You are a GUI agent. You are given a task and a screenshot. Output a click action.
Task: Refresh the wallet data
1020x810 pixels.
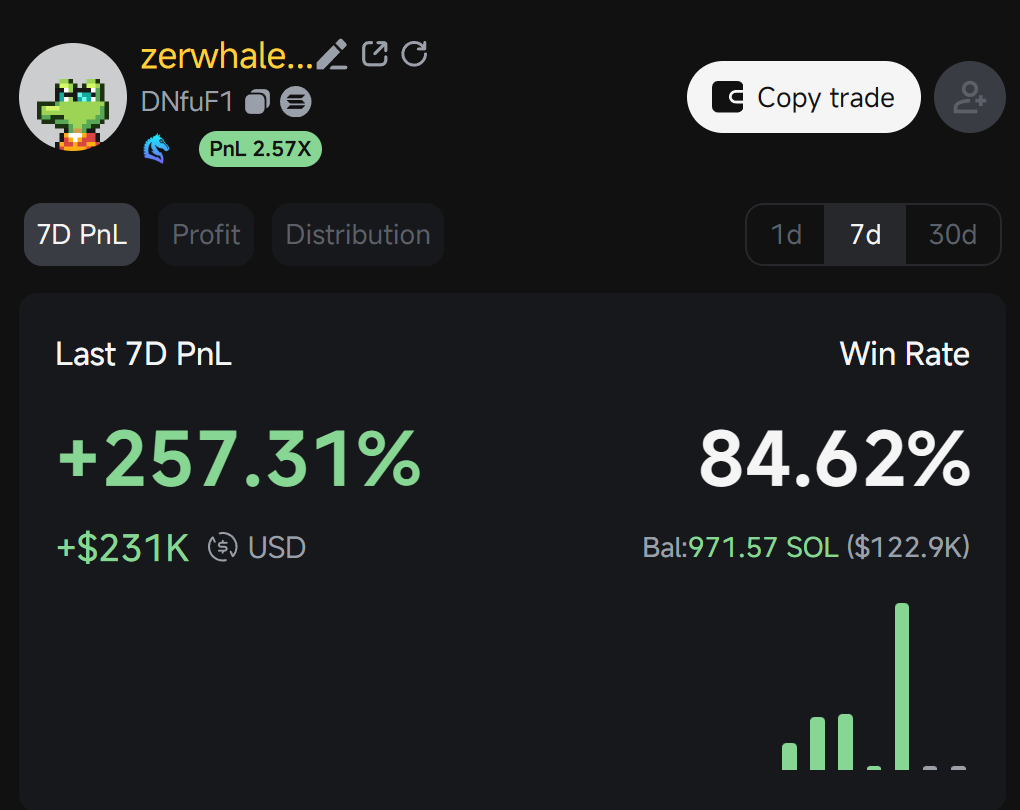(x=414, y=53)
